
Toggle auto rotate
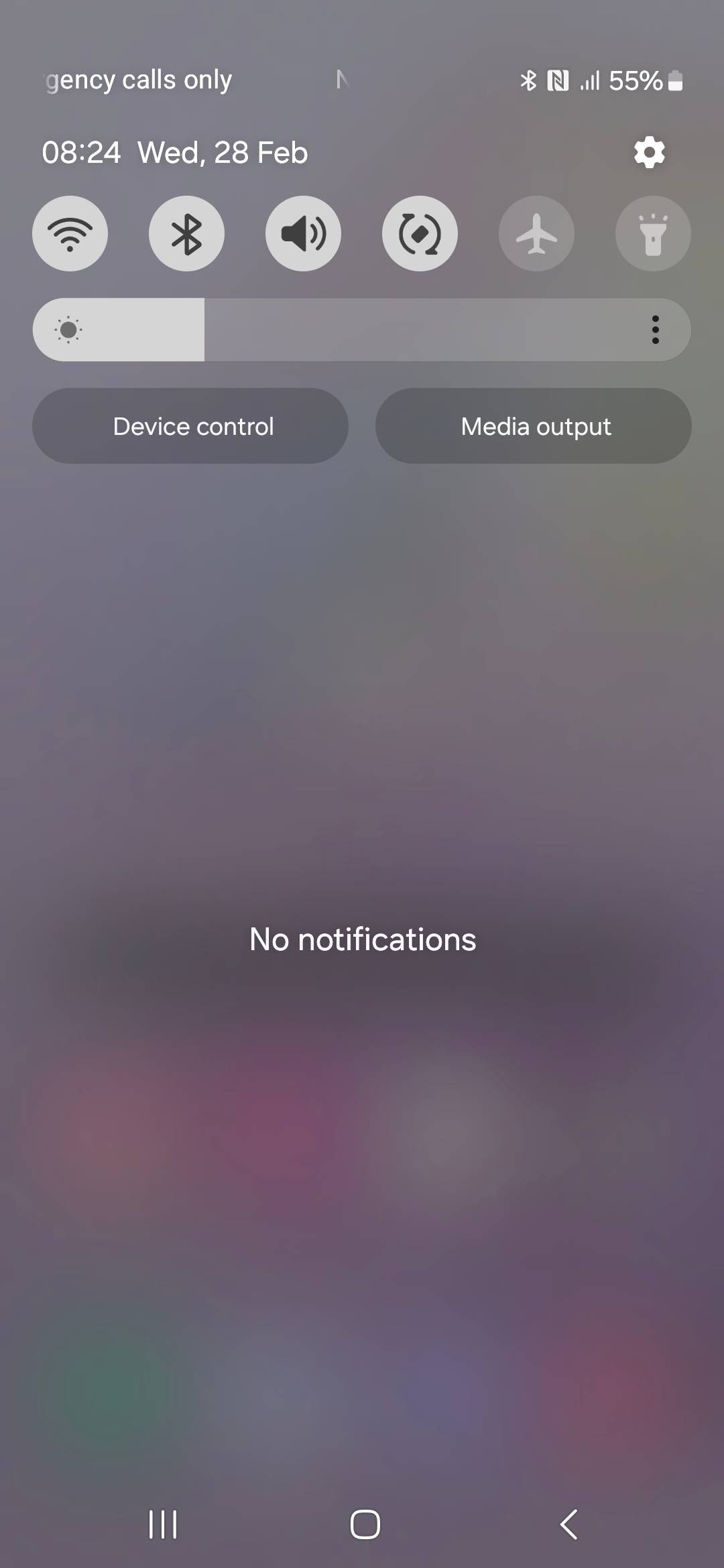tap(420, 233)
